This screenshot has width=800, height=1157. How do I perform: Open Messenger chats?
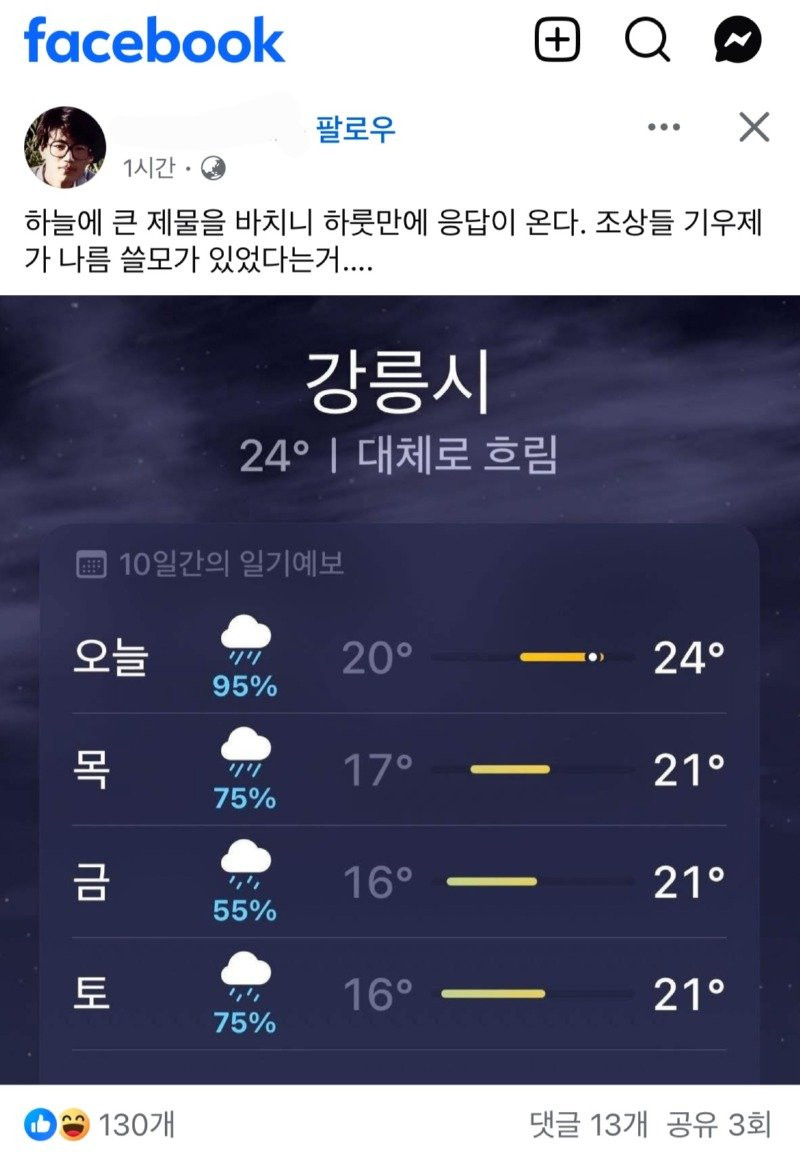[738, 41]
